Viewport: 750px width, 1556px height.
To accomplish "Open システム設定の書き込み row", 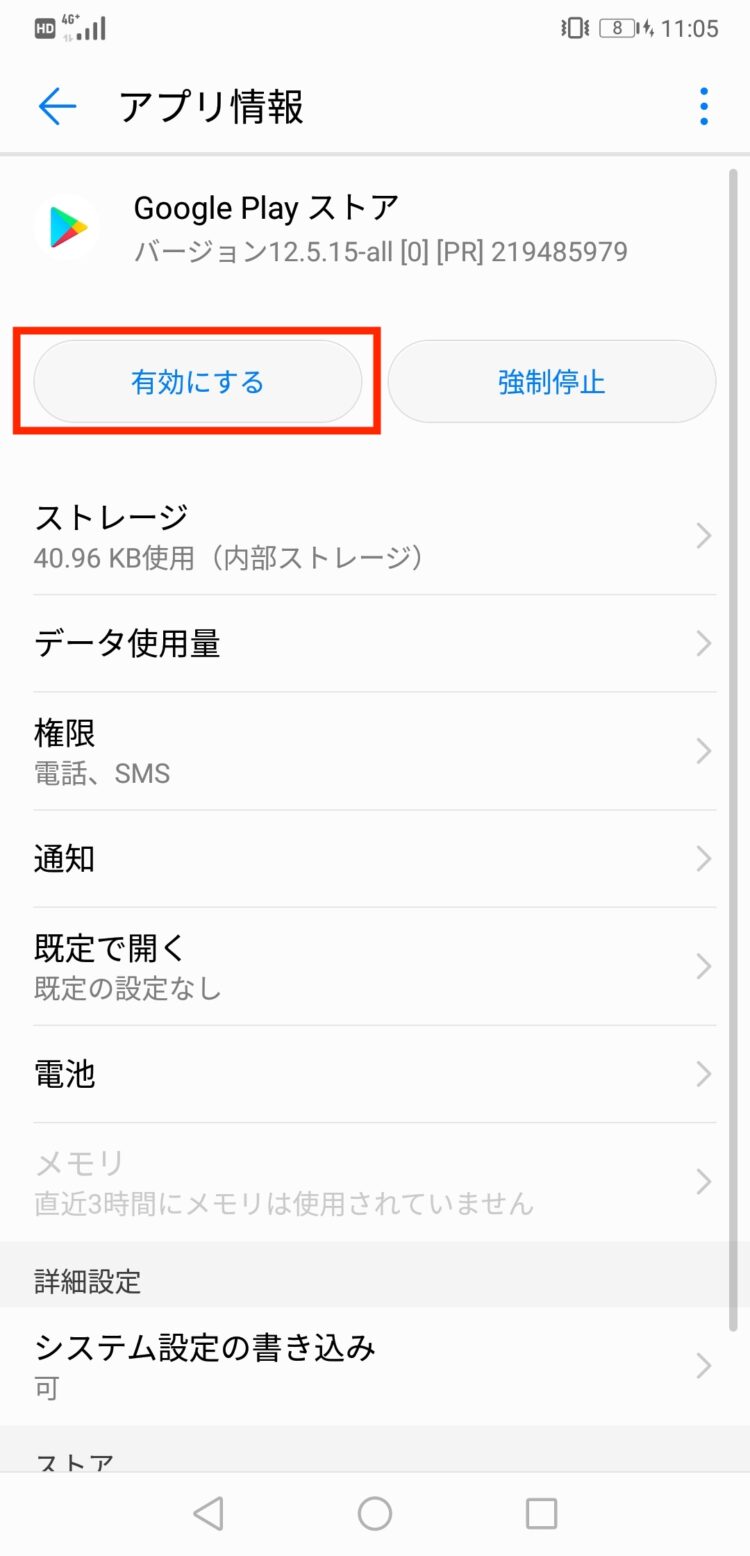I will (374, 1365).
